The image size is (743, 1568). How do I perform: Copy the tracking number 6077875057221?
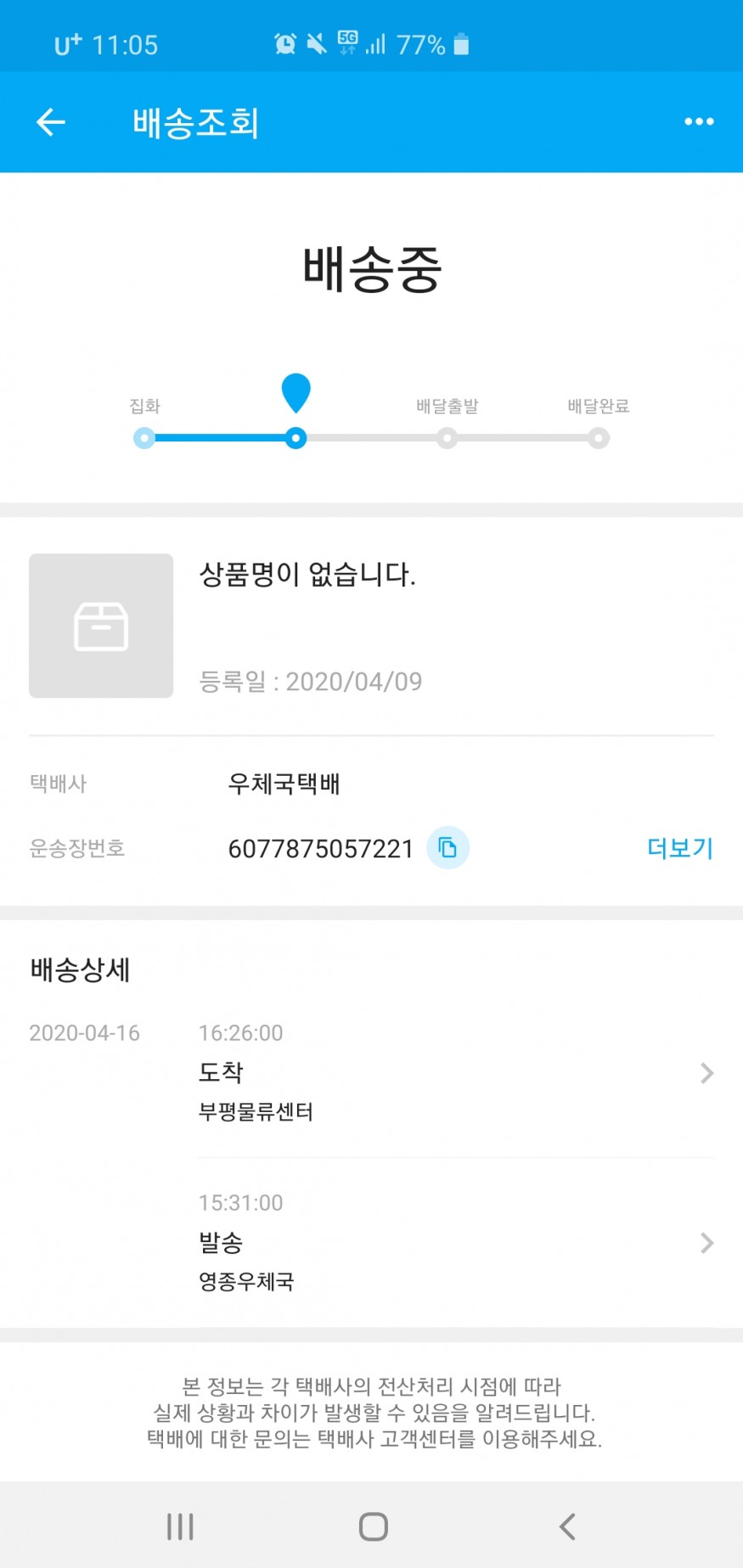447,848
